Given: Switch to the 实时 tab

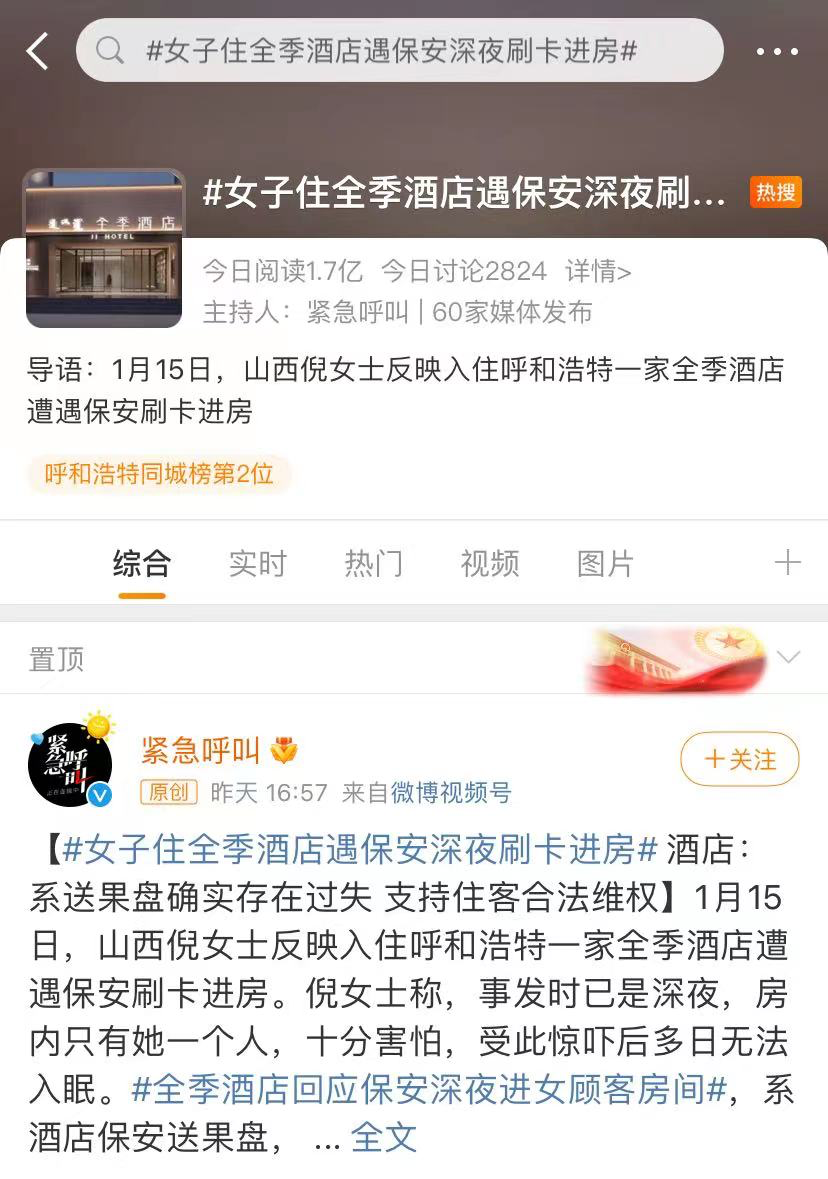Looking at the screenshot, I should click(257, 564).
